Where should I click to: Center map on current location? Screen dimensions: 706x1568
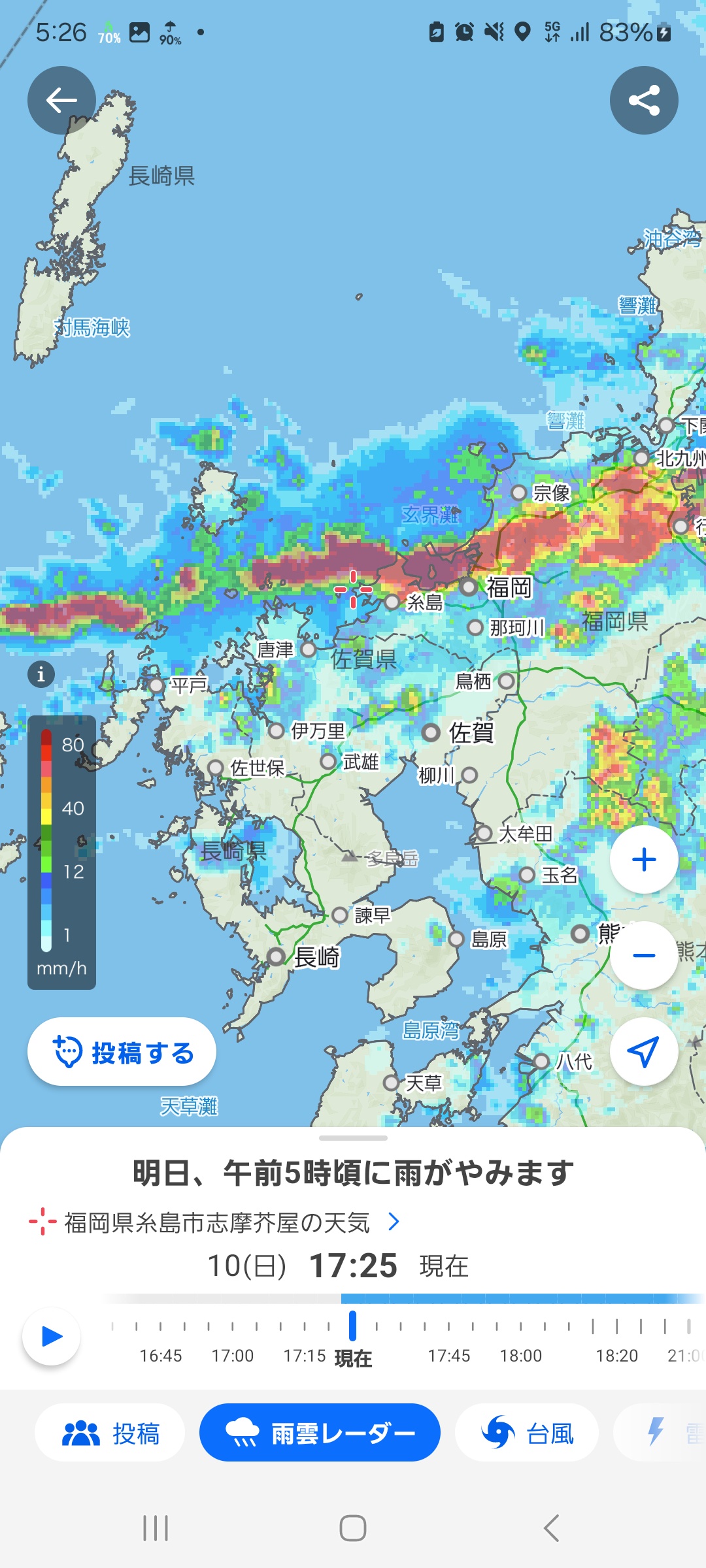click(x=644, y=1051)
